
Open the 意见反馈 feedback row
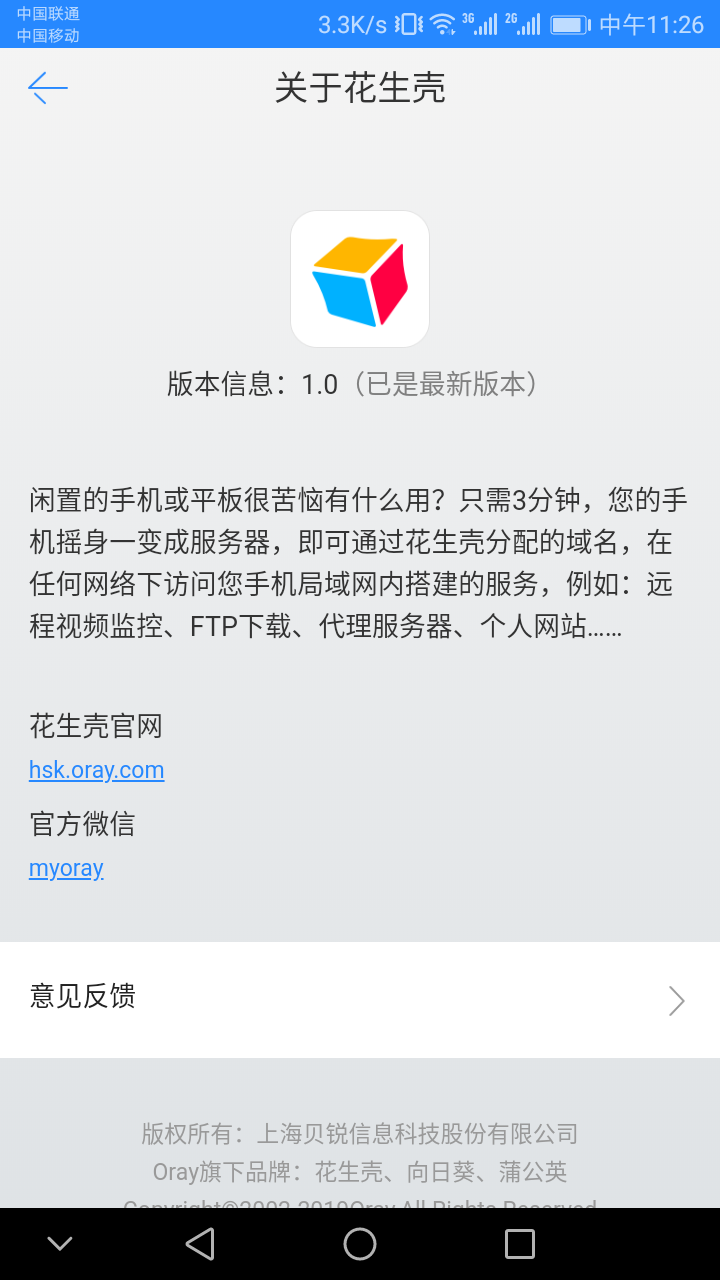(360, 999)
